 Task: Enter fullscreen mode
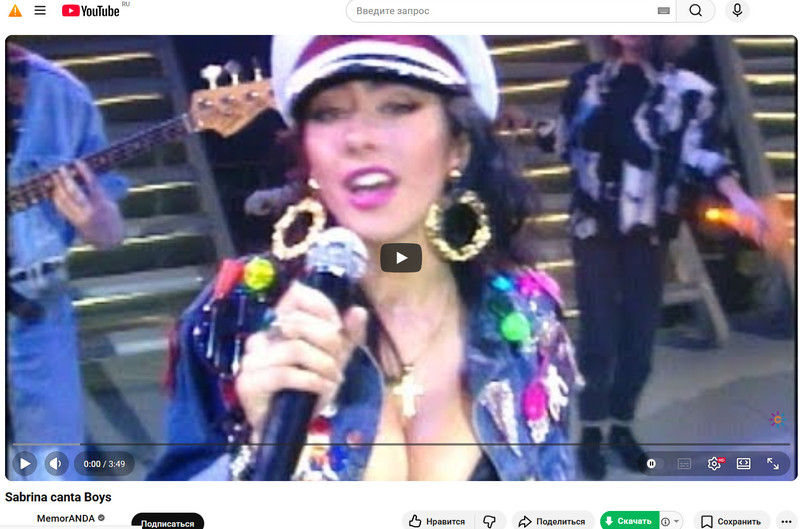click(773, 463)
